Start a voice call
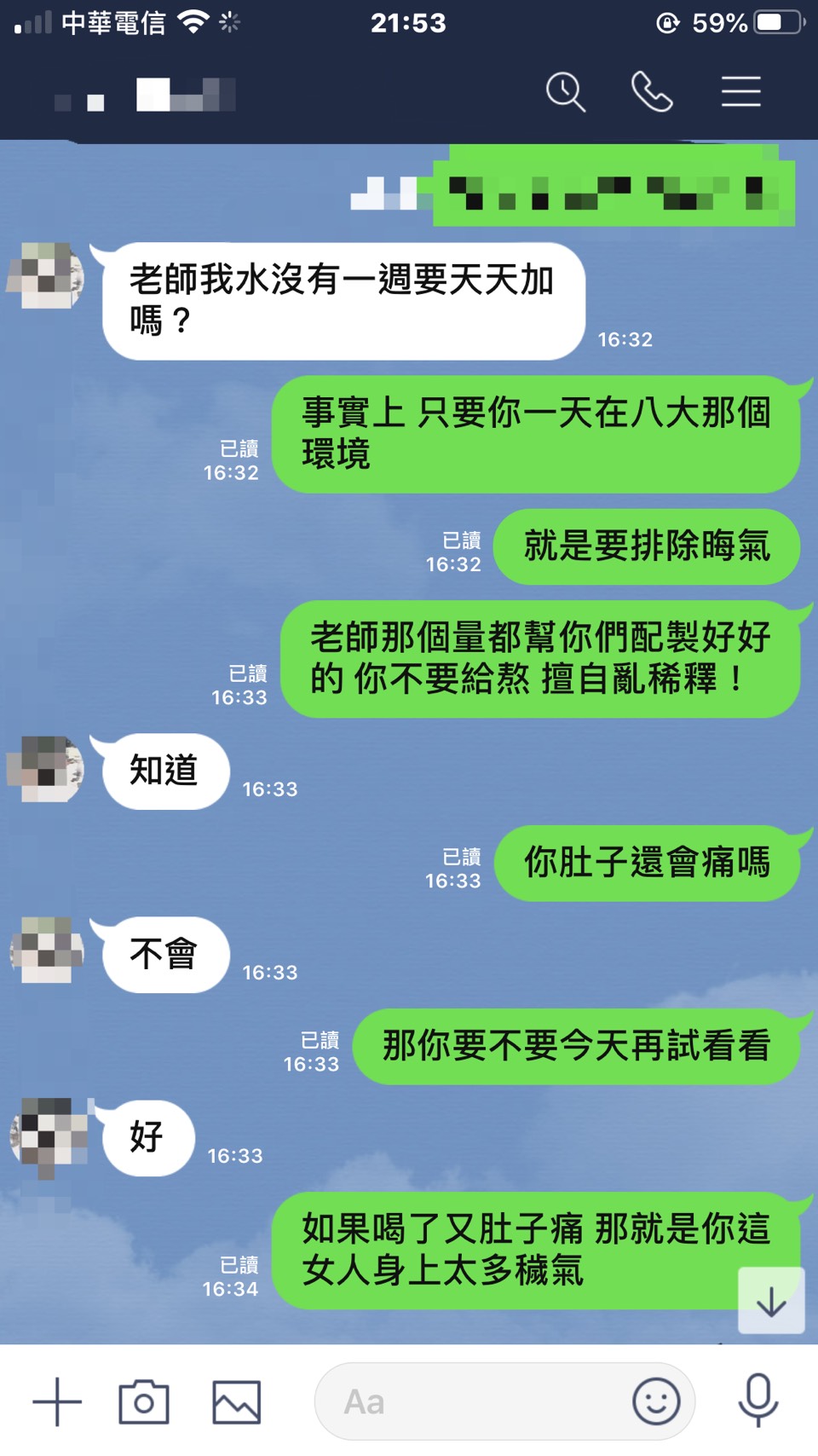The image size is (818, 1456). pyautogui.click(x=652, y=92)
